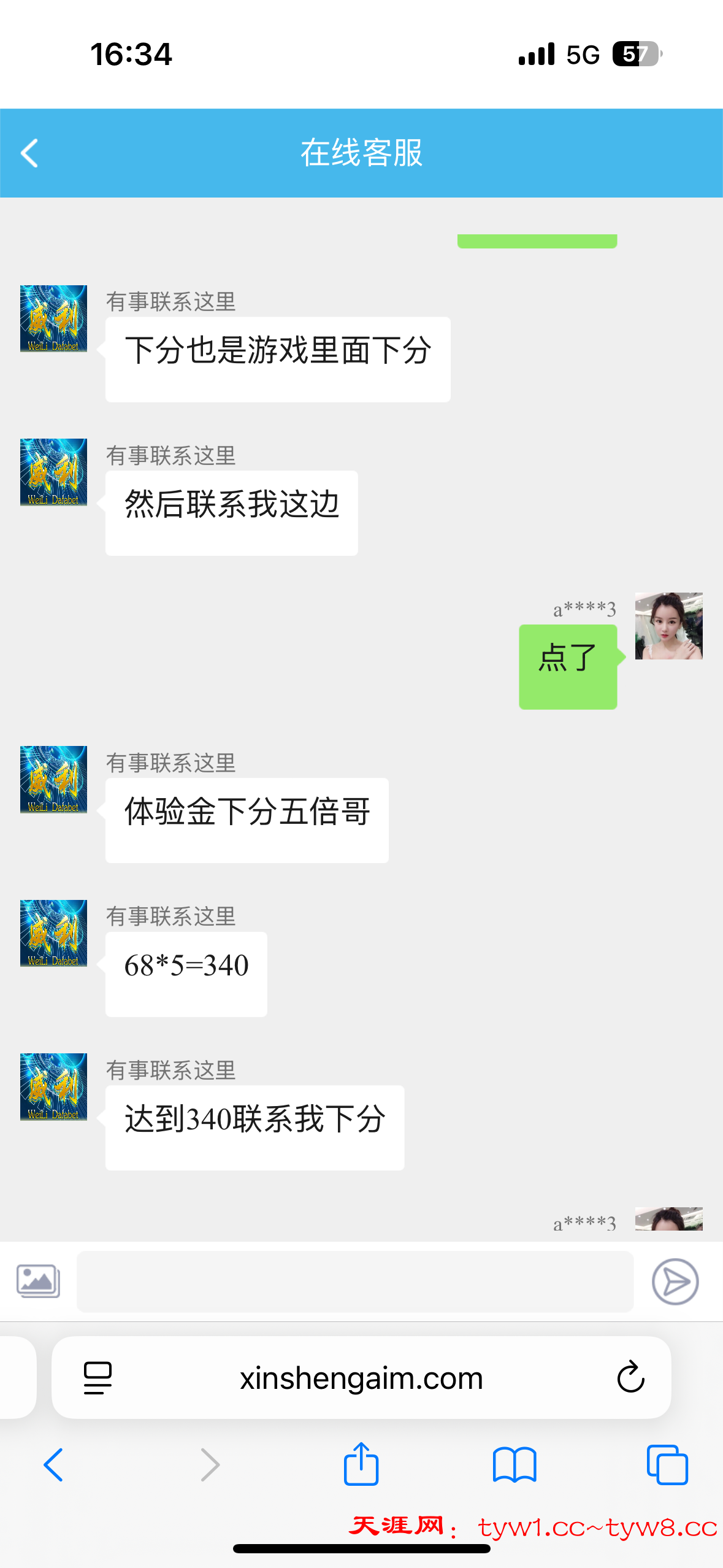Share this web page
Screen dimensions: 723x1568
point(361,1464)
